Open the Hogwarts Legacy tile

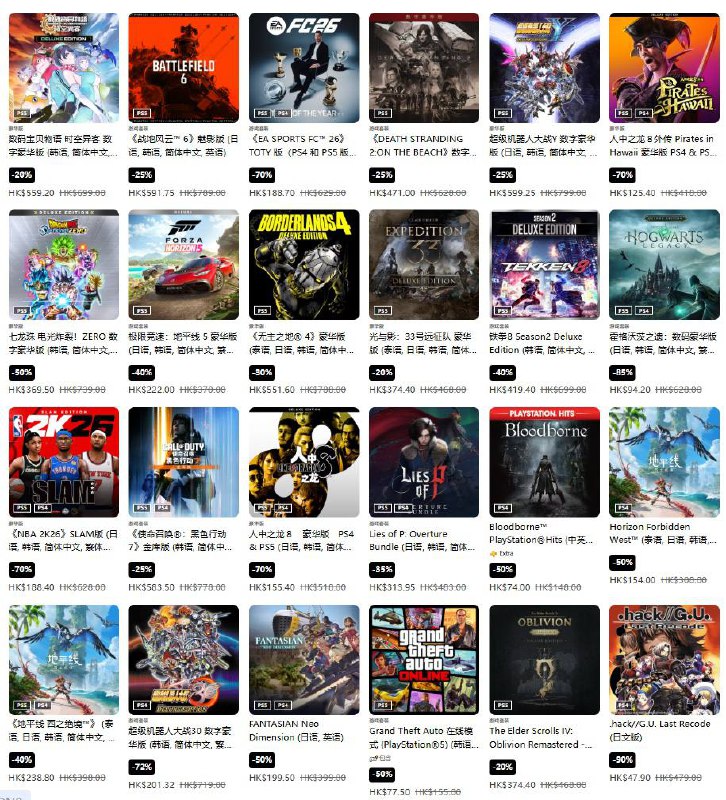(x=664, y=264)
